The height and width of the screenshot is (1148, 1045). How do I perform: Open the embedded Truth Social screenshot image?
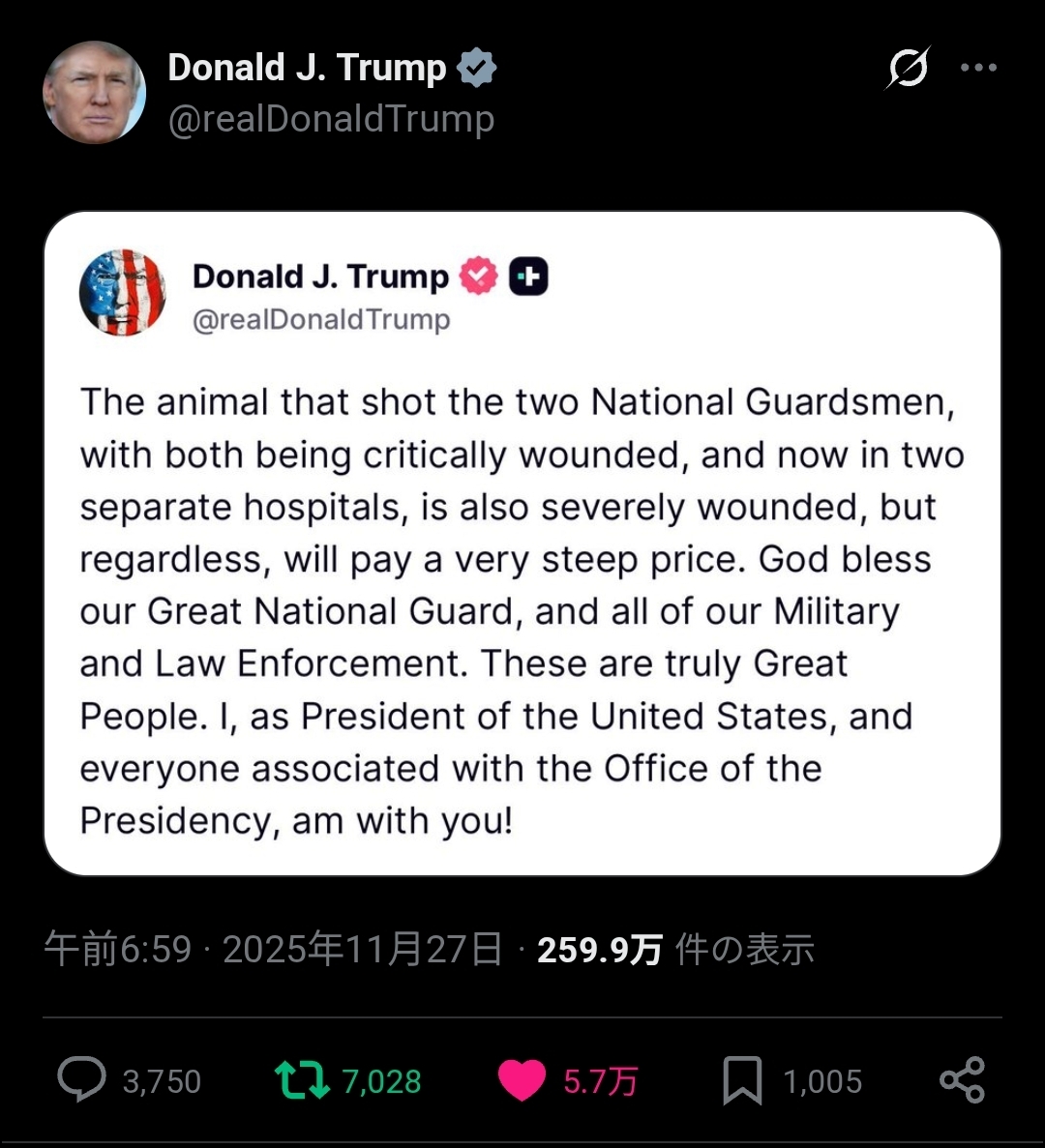click(x=522, y=544)
